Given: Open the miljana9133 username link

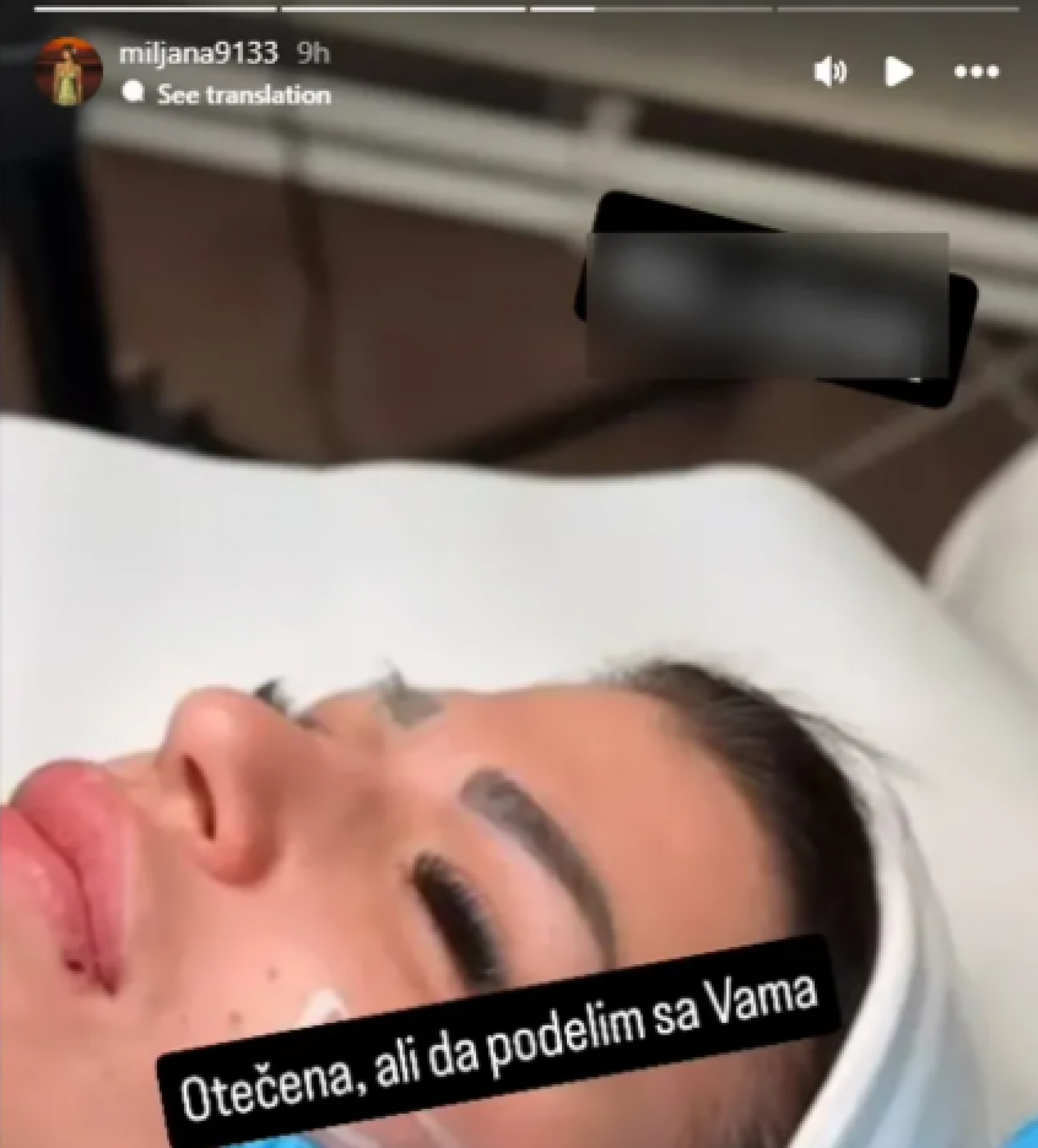Looking at the screenshot, I should click(199, 53).
